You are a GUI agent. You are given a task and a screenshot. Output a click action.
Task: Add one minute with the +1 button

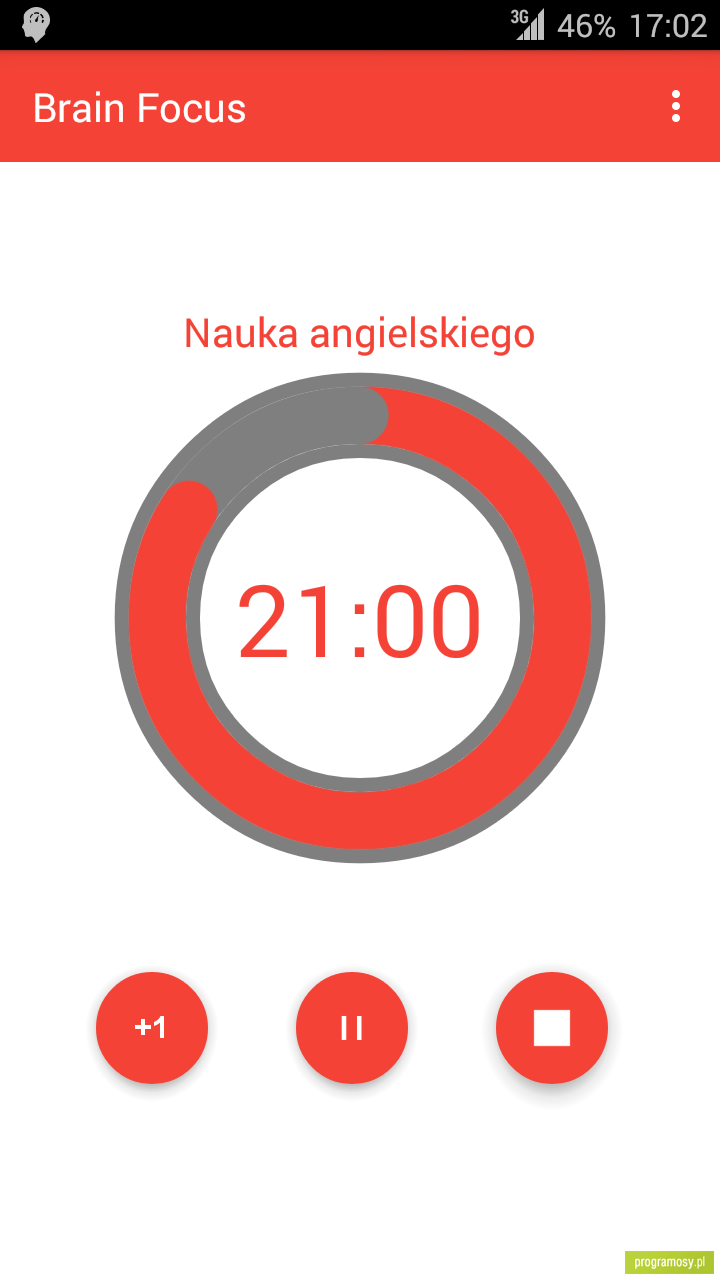(x=152, y=1028)
